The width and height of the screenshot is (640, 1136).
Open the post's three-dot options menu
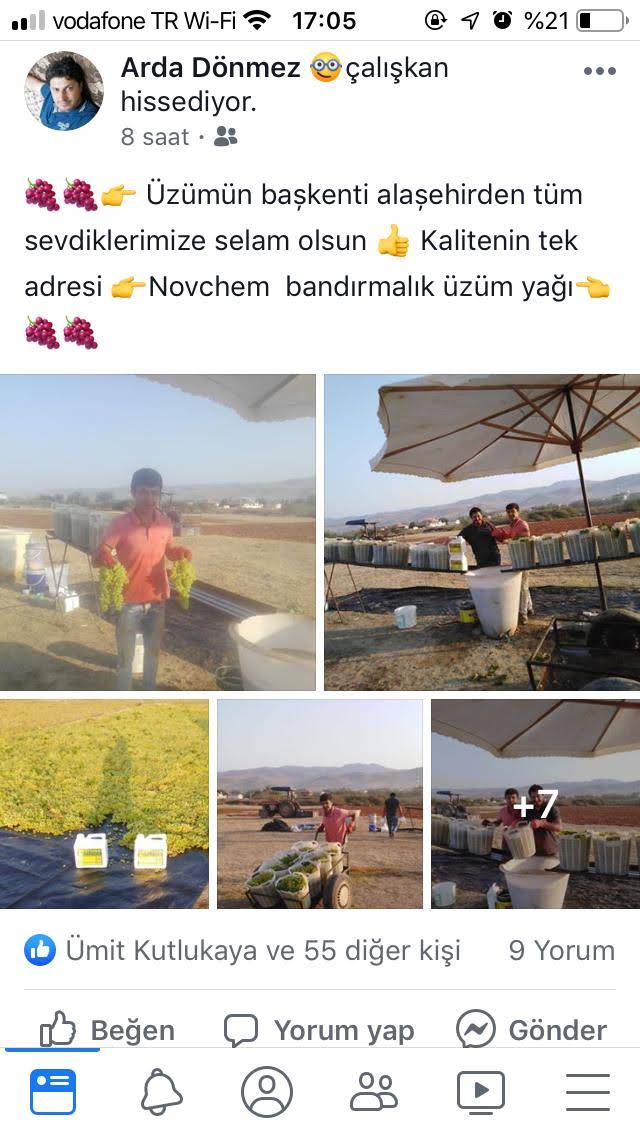(599, 71)
